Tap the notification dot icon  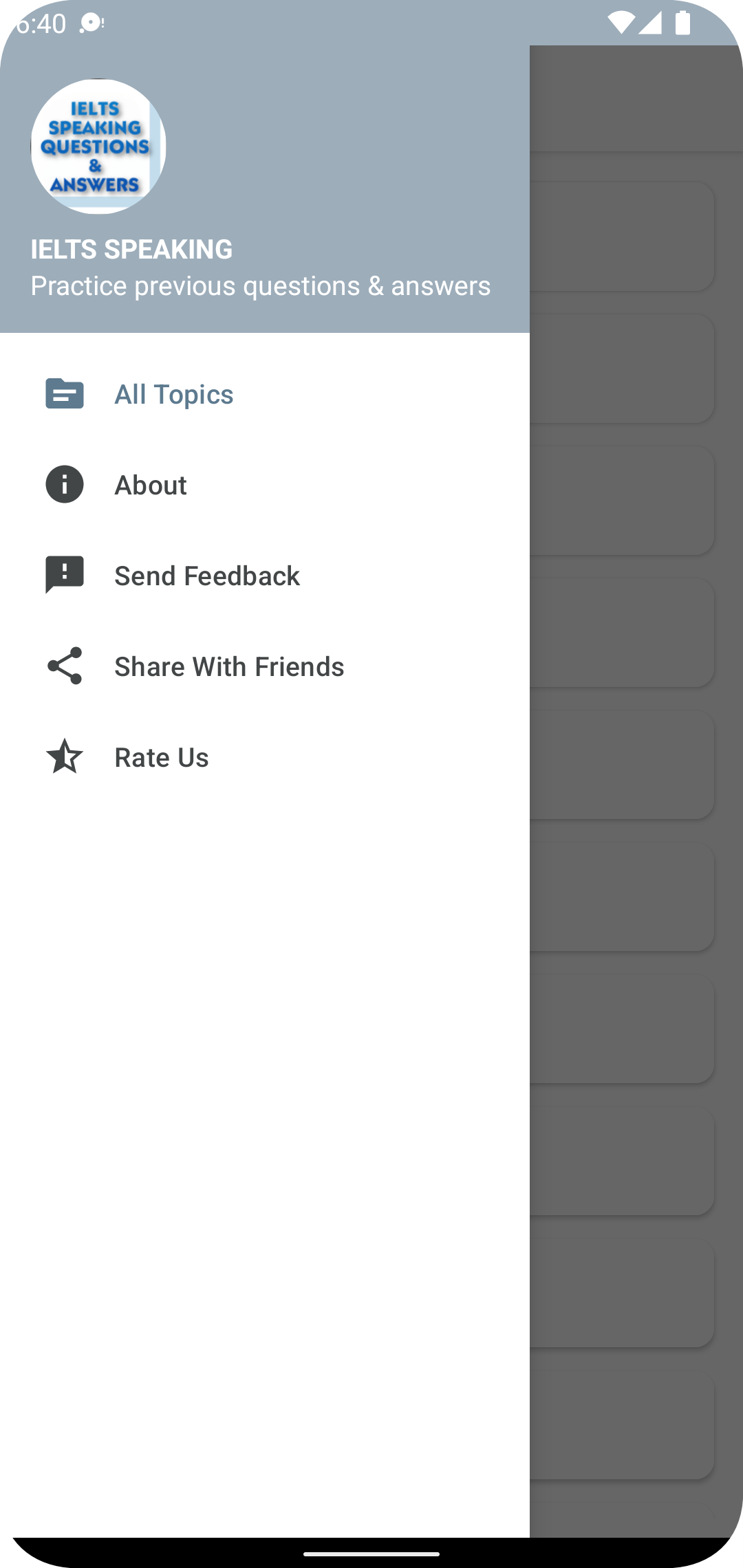point(90,23)
